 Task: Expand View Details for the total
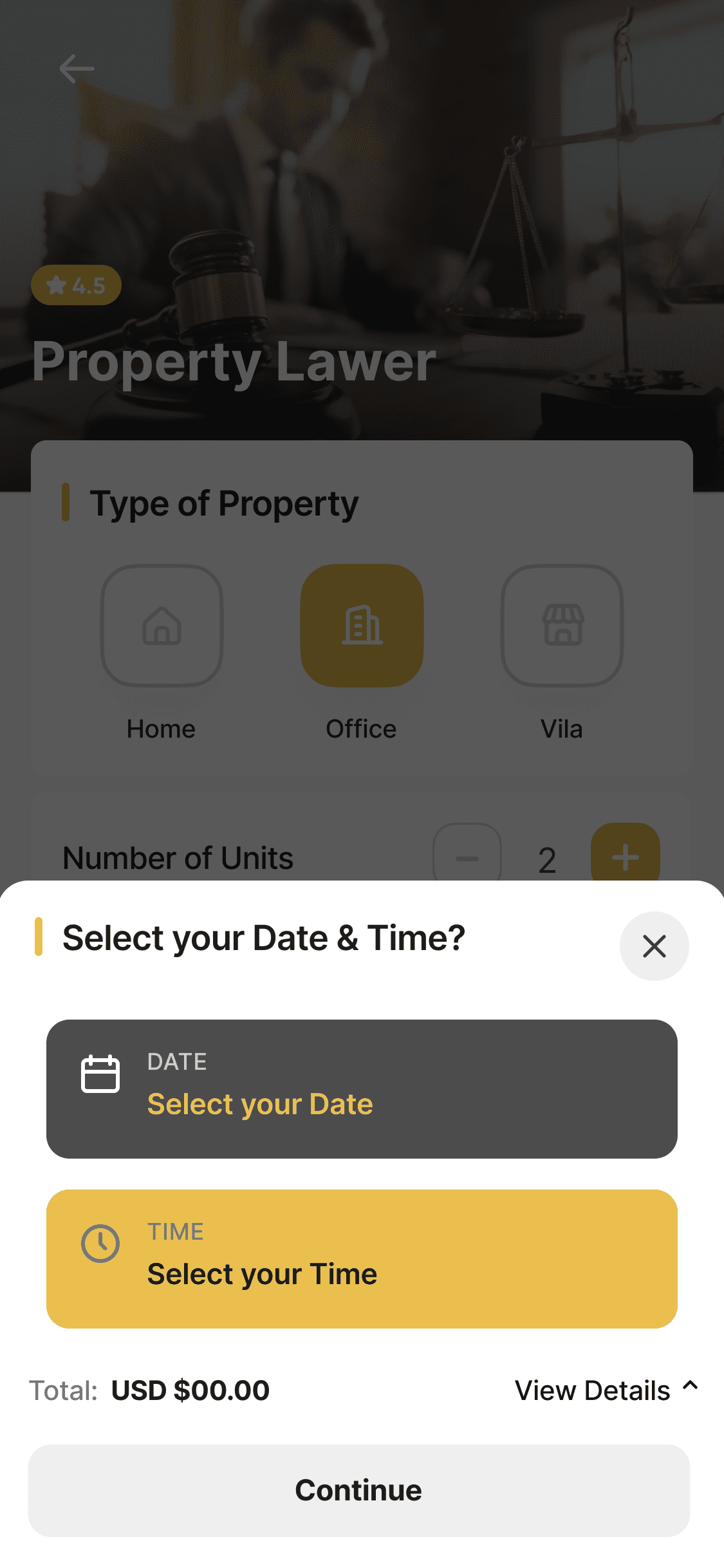pyautogui.click(x=606, y=1390)
